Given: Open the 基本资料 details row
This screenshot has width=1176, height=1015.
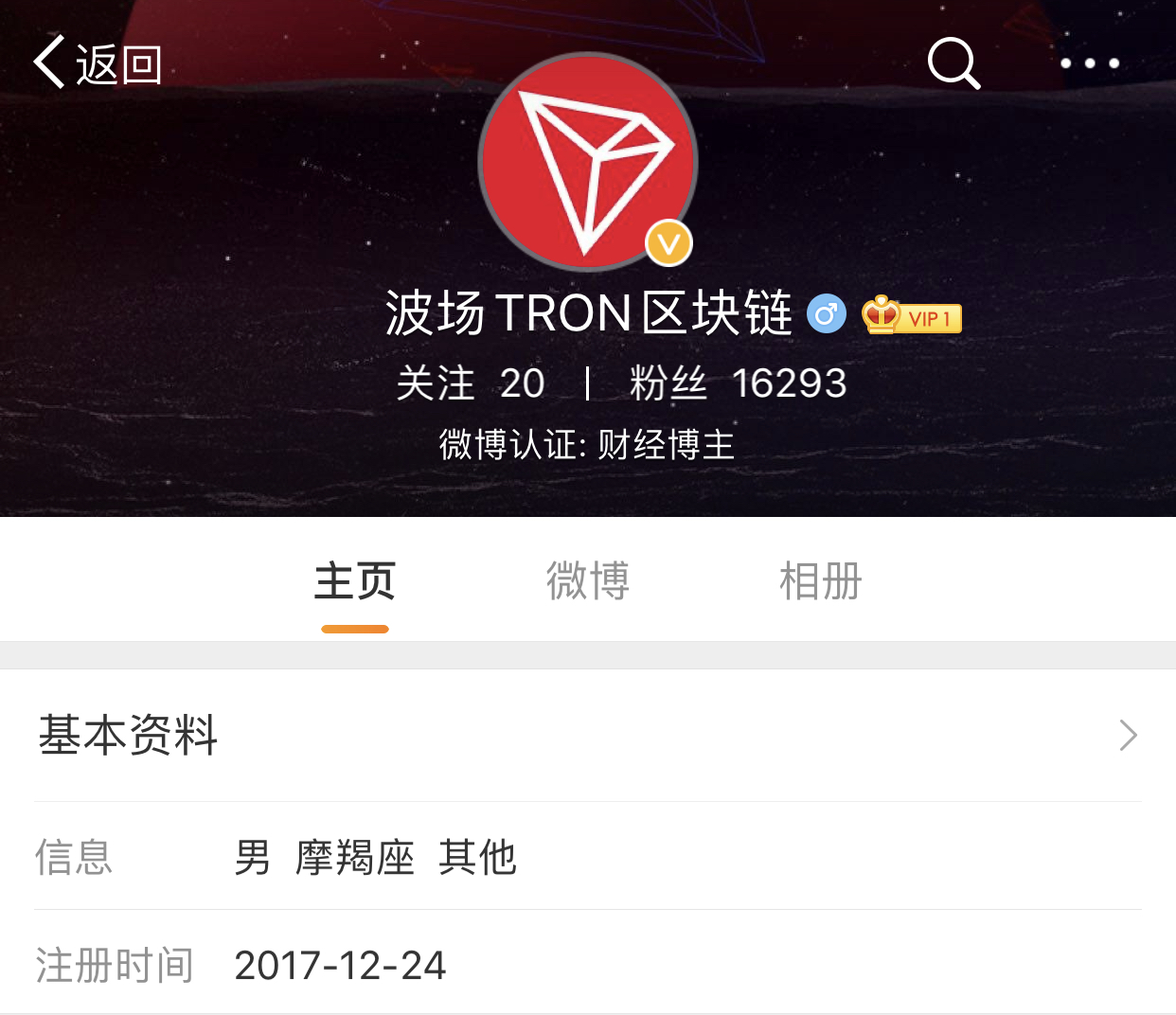Looking at the screenshot, I should 587,736.
